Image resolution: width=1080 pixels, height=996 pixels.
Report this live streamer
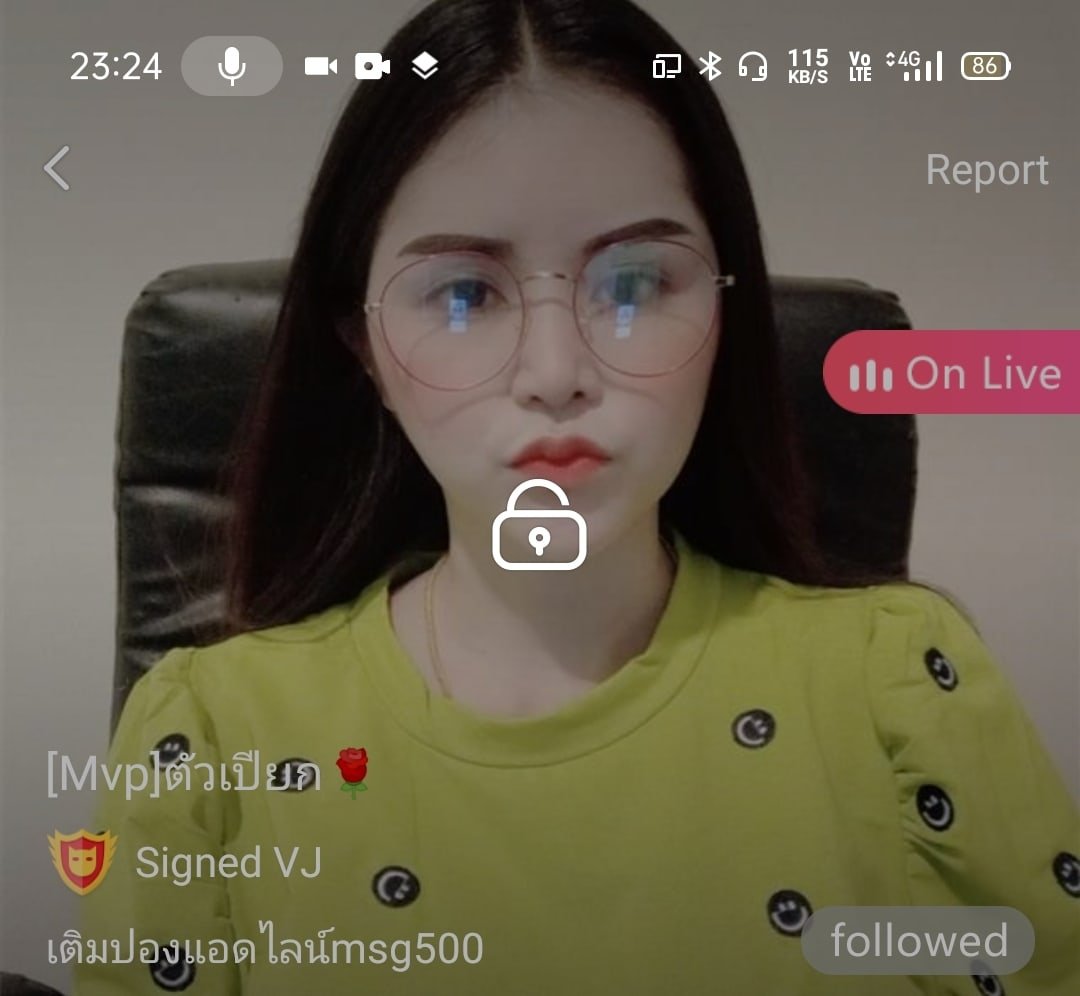(986, 170)
